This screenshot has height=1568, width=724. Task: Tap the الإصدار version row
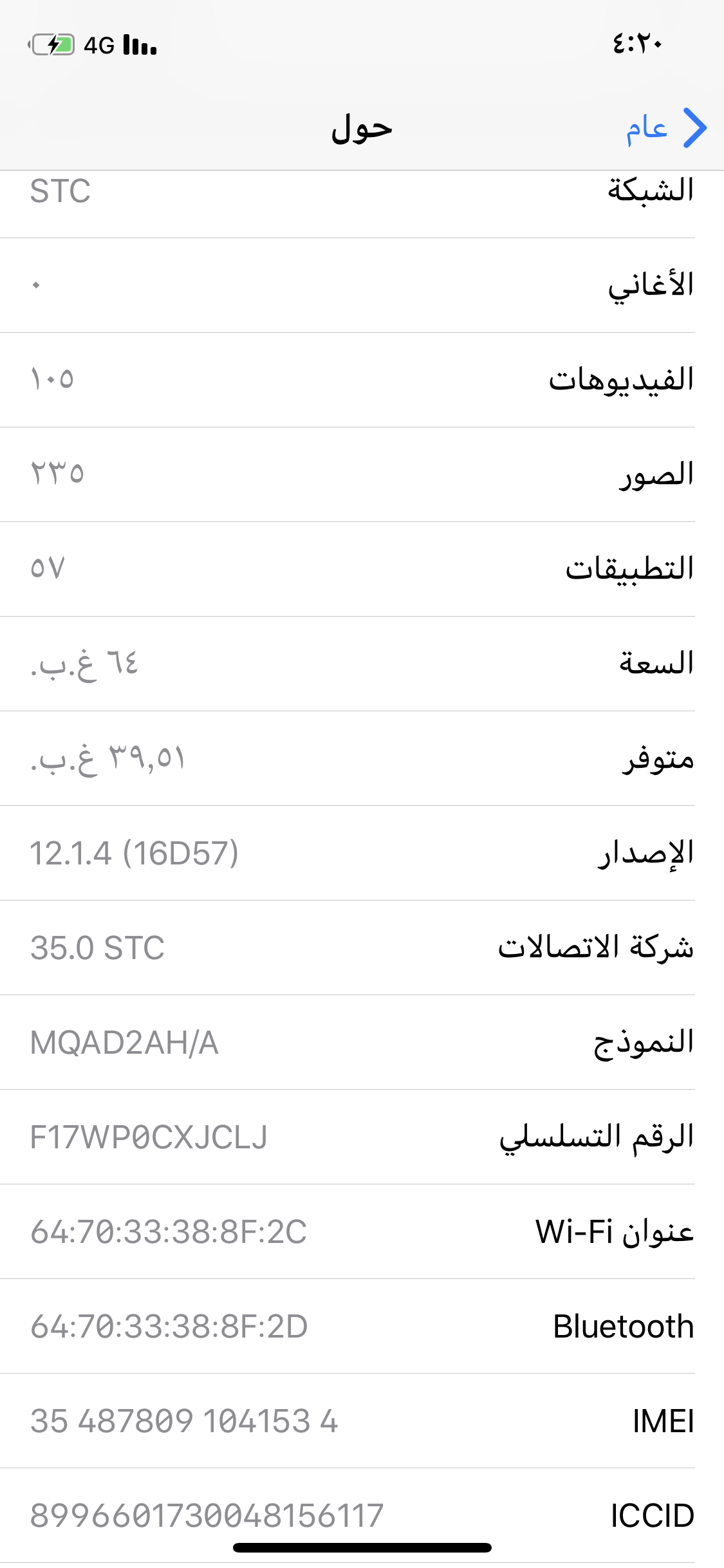(x=362, y=853)
